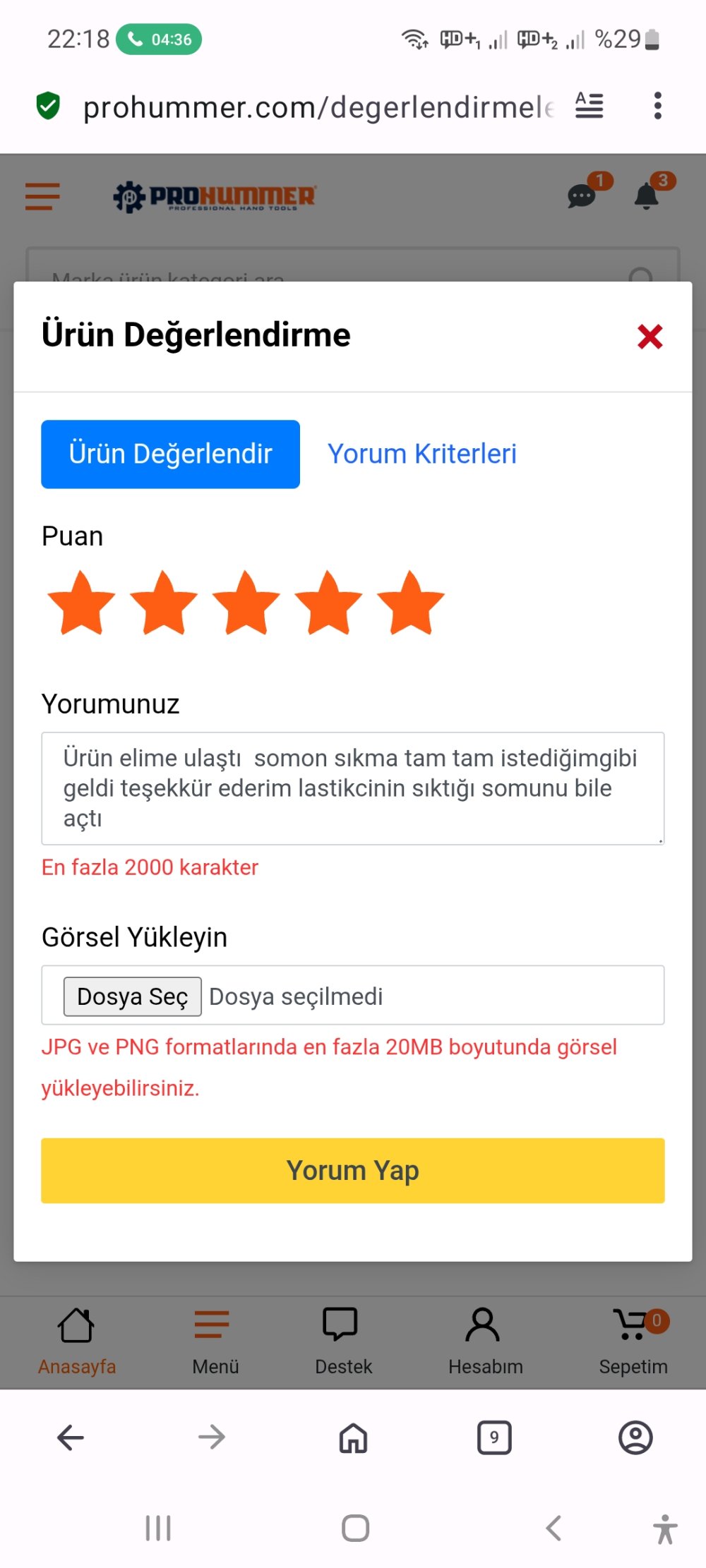Tap the browser URL address bar
Screen dimensions: 706x1568
[x=318, y=107]
